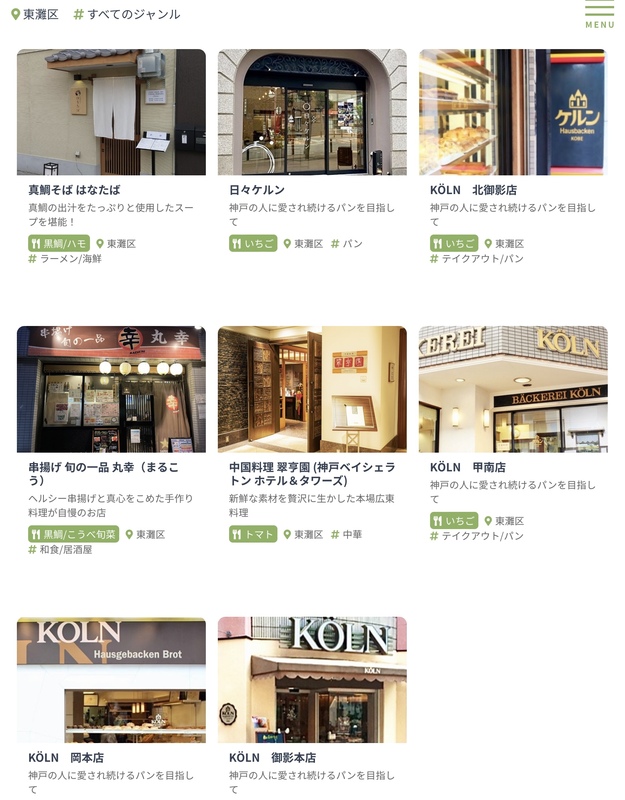Viewport: 625px width, 800px height.
Task: Tap the トマト tag on 翠亨園
Action: click(x=253, y=534)
